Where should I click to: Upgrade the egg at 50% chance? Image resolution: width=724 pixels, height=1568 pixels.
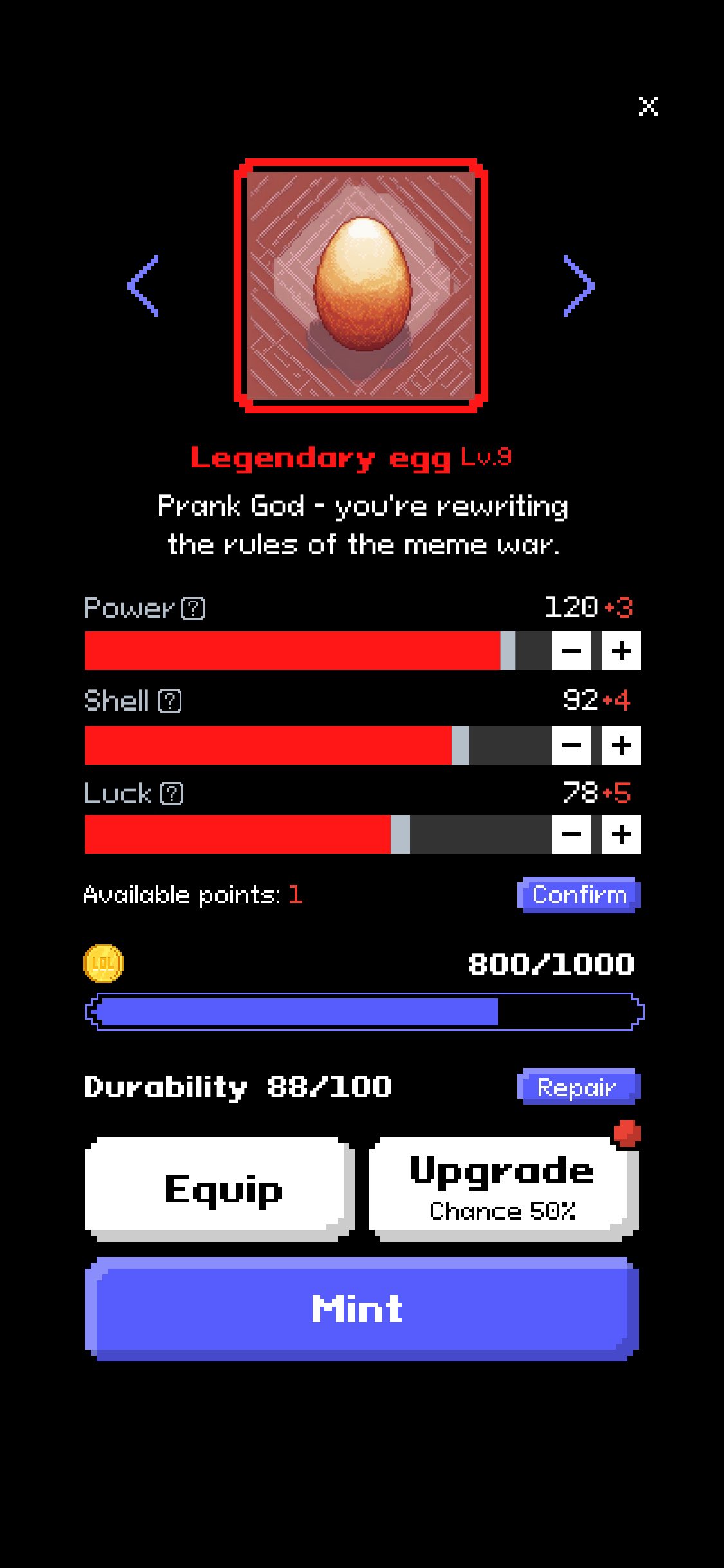point(503,1188)
